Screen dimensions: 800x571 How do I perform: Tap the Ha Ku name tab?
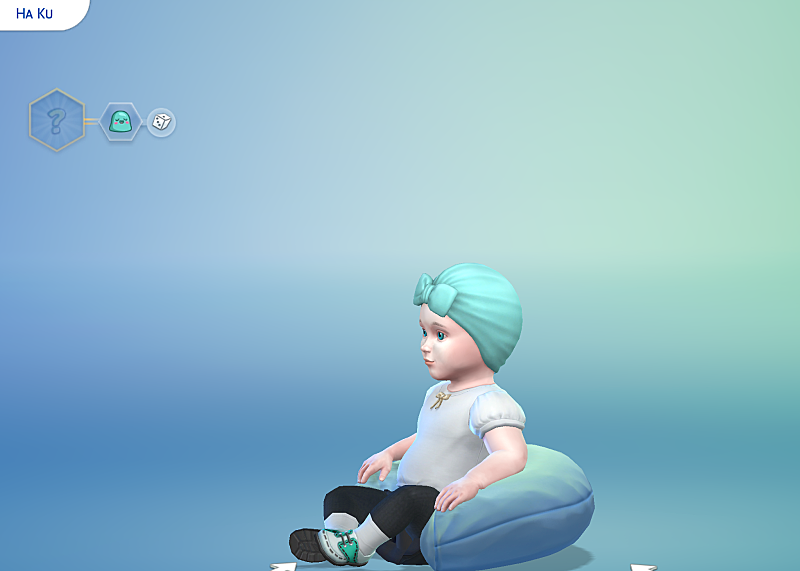coord(37,14)
